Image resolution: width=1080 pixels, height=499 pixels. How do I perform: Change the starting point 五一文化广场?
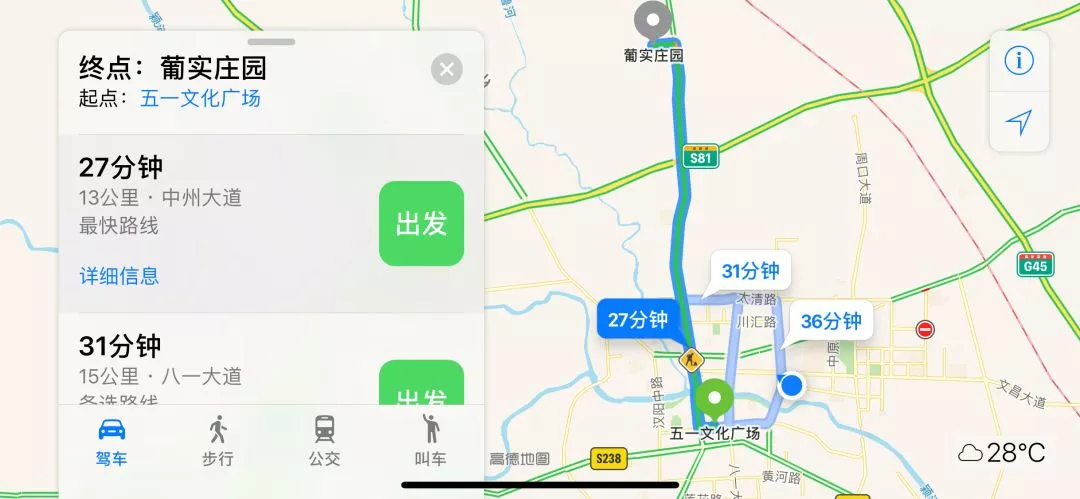[x=200, y=98]
